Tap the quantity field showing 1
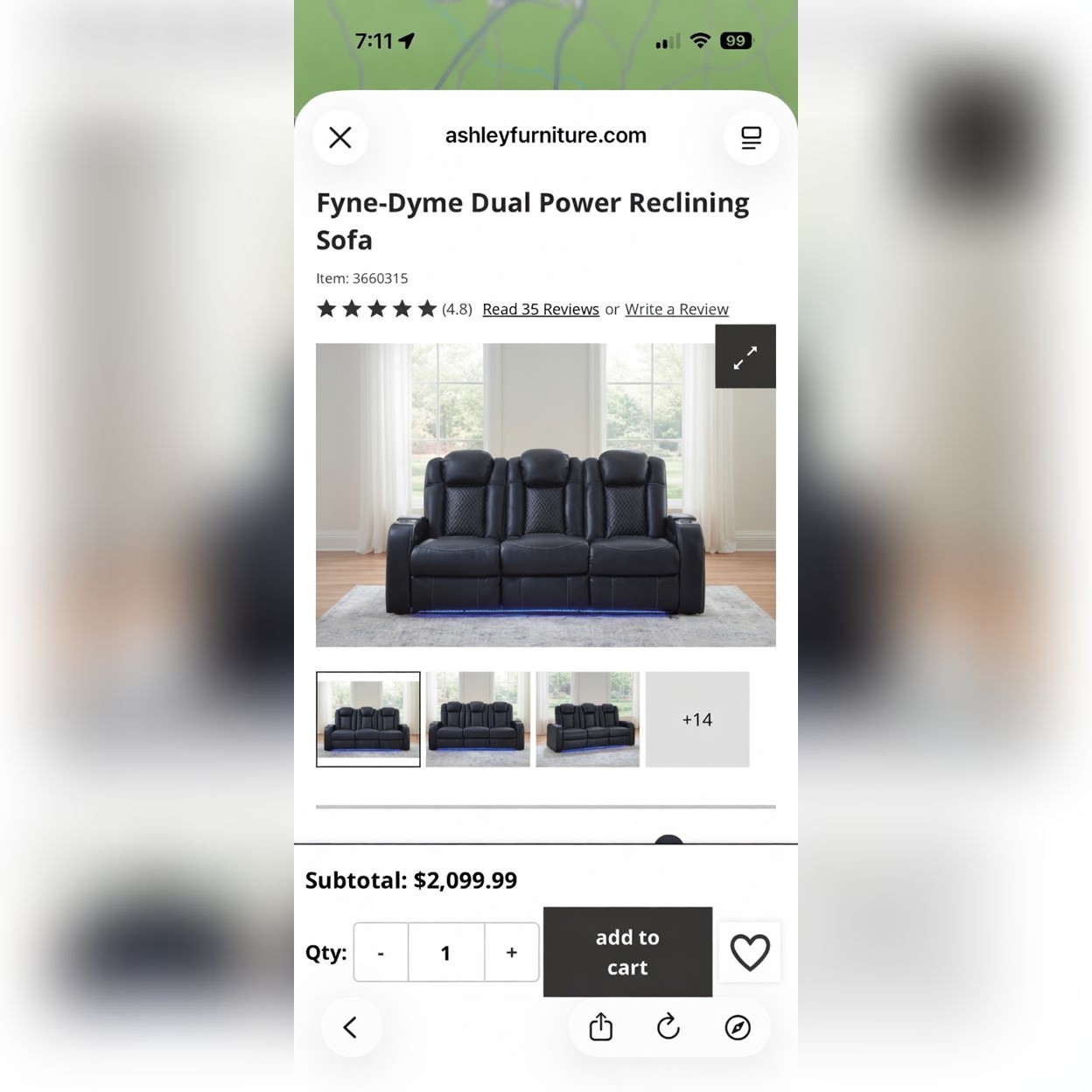Image resolution: width=1092 pixels, height=1092 pixels. [x=446, y=952]
